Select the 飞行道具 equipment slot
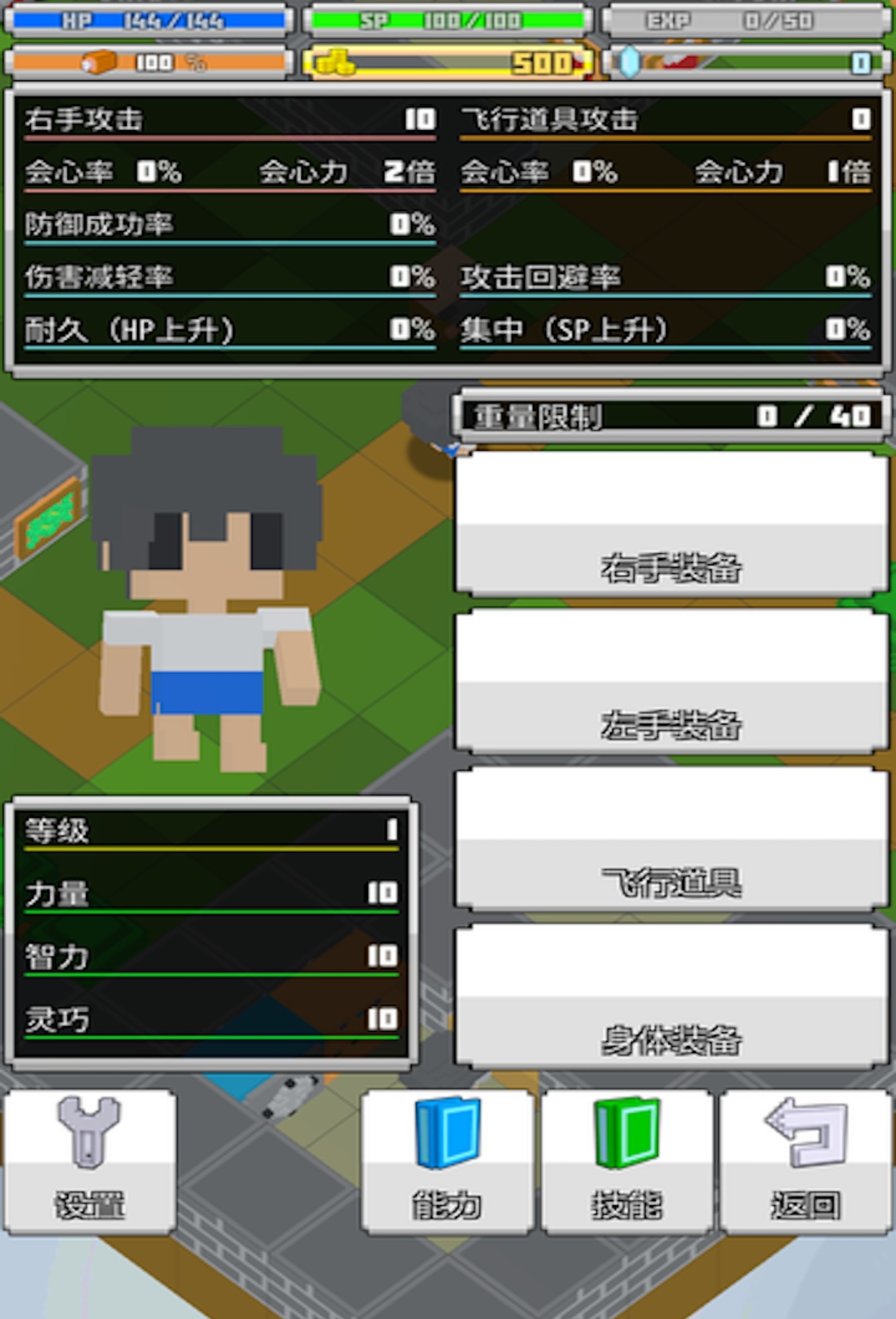This screenshot has width=896, height=1319. coord(671,839)
